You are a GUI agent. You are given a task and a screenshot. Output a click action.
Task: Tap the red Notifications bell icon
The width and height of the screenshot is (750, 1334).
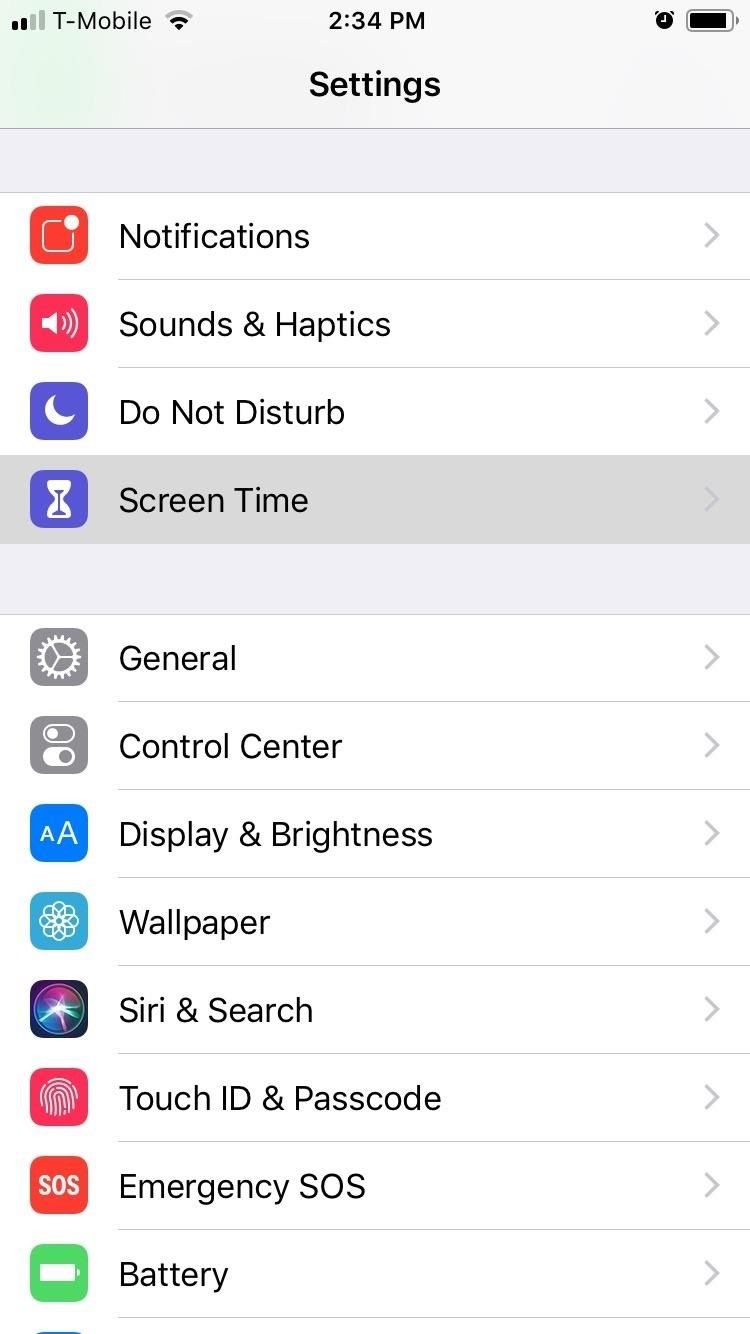57,235
